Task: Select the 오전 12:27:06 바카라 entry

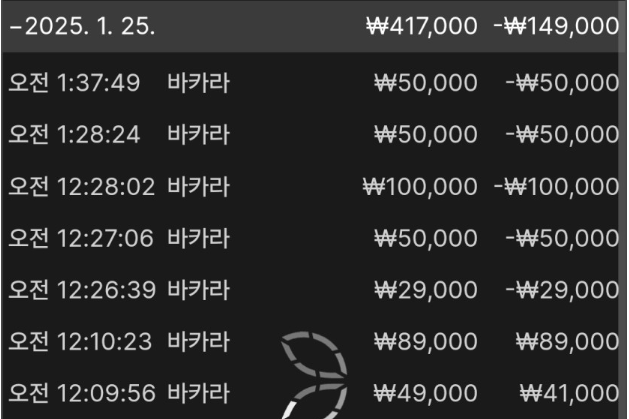Action: [314, 237]
